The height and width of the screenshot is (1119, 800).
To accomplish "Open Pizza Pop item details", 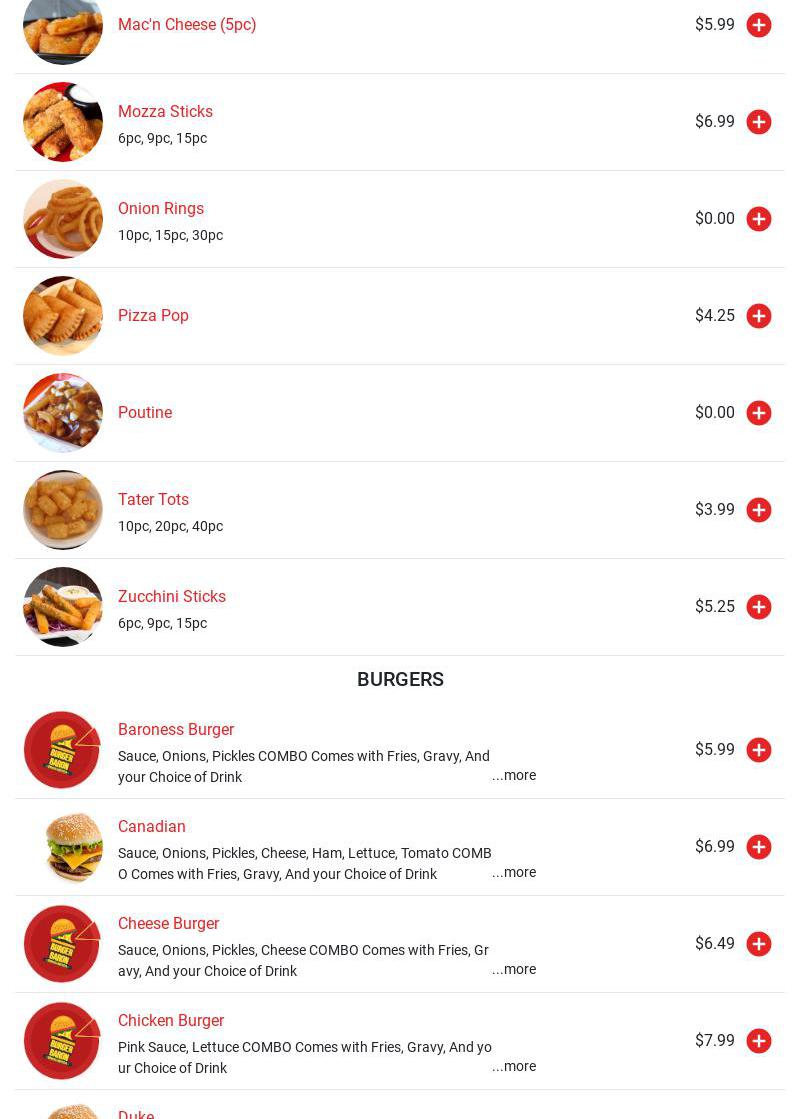I will [153, 315].
